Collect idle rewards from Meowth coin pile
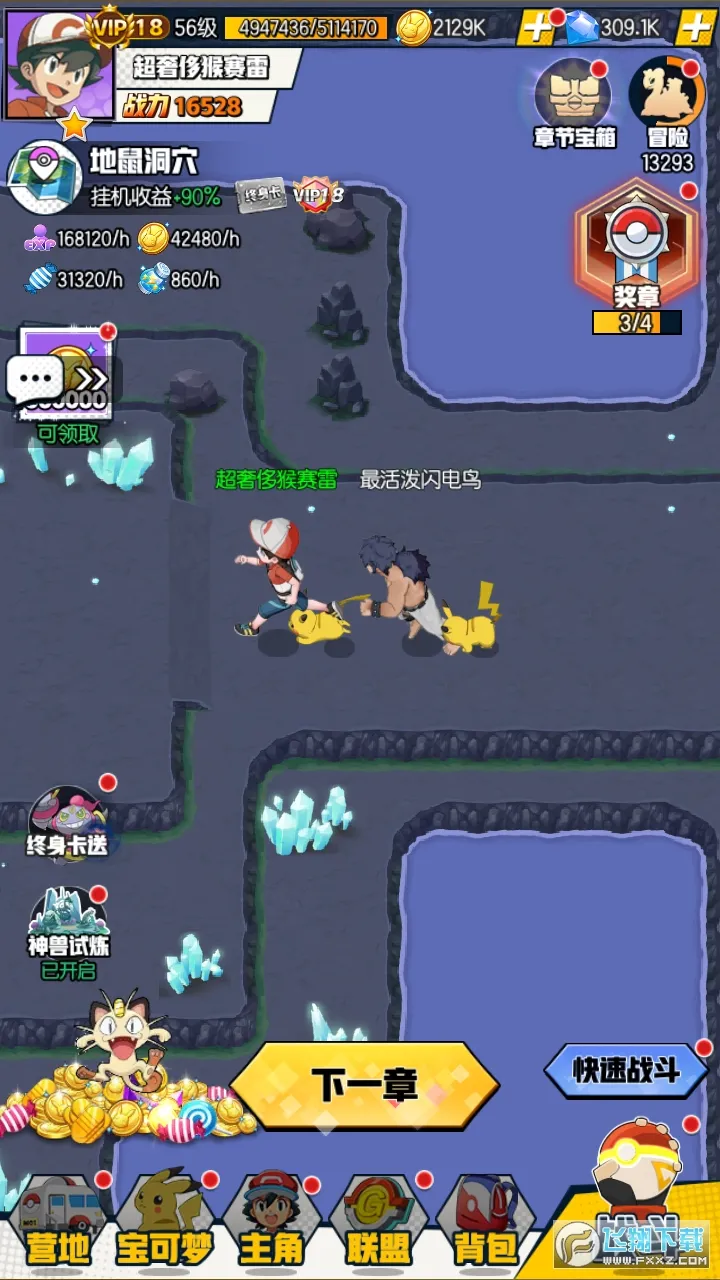Viewport: 720px width, 1280px height. pos(120,1080)
